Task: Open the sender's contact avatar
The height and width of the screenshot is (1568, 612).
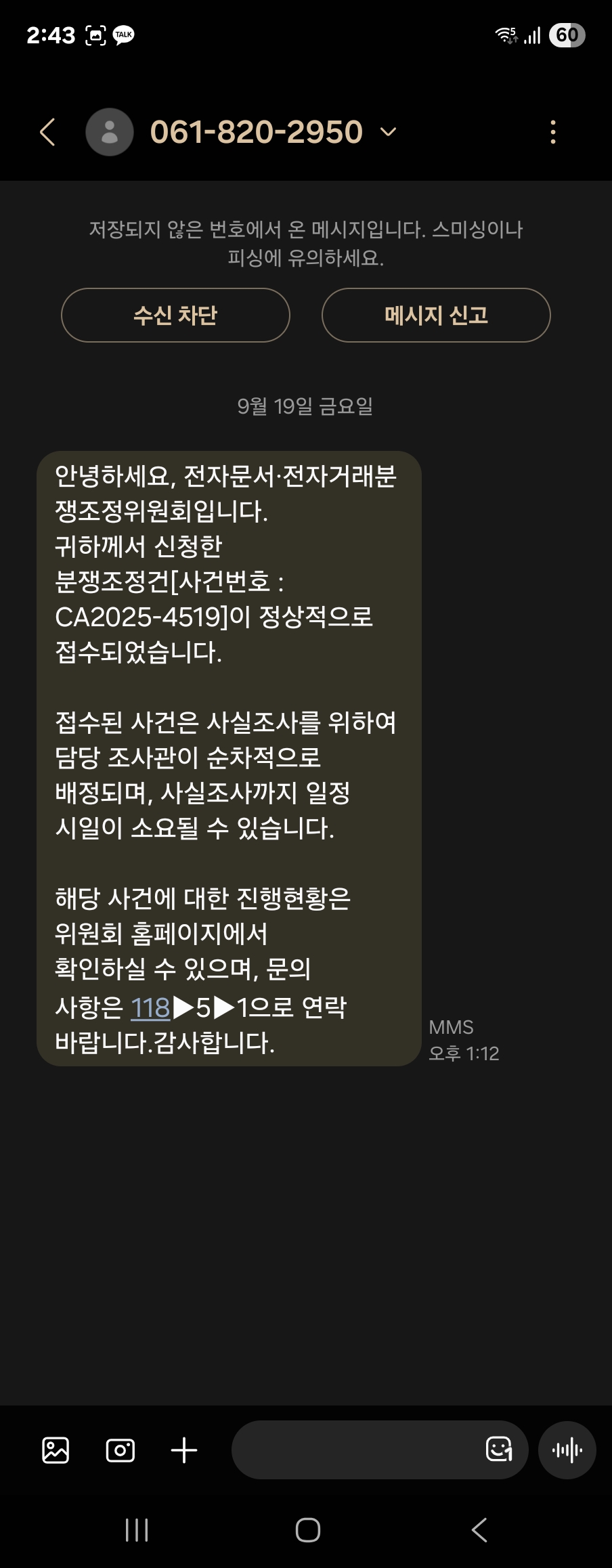Action: click(x=110, y=132)
